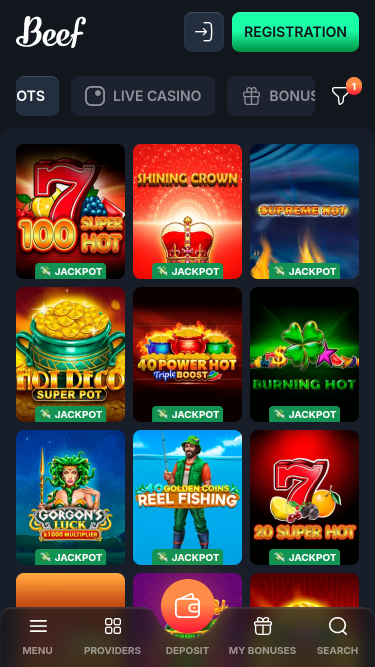Viewport: 375px width, 667px height.
Task: Open the Burning Hot slot
Action: tap(304, 354)
